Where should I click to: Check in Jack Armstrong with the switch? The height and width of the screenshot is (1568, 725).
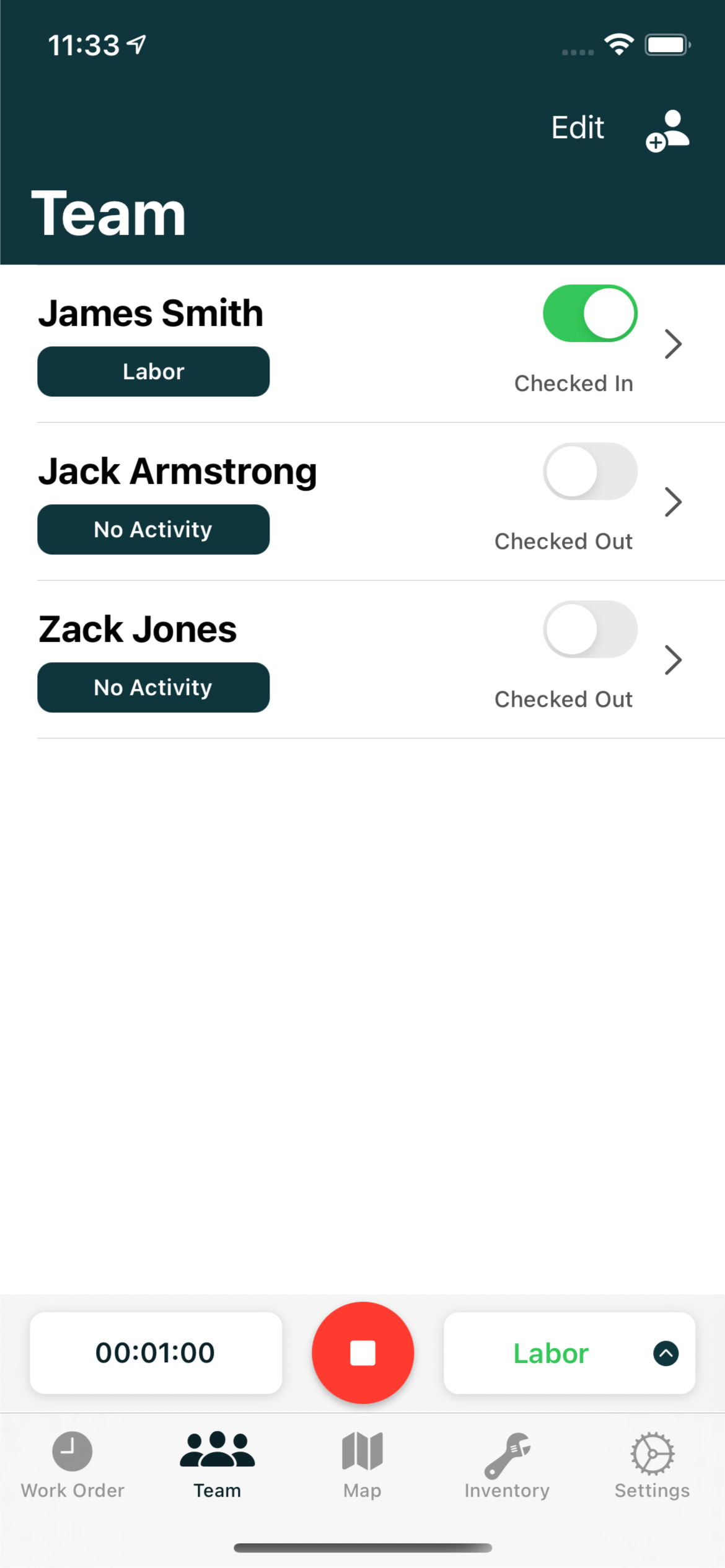pyautogui.click(x=590, y=471)
